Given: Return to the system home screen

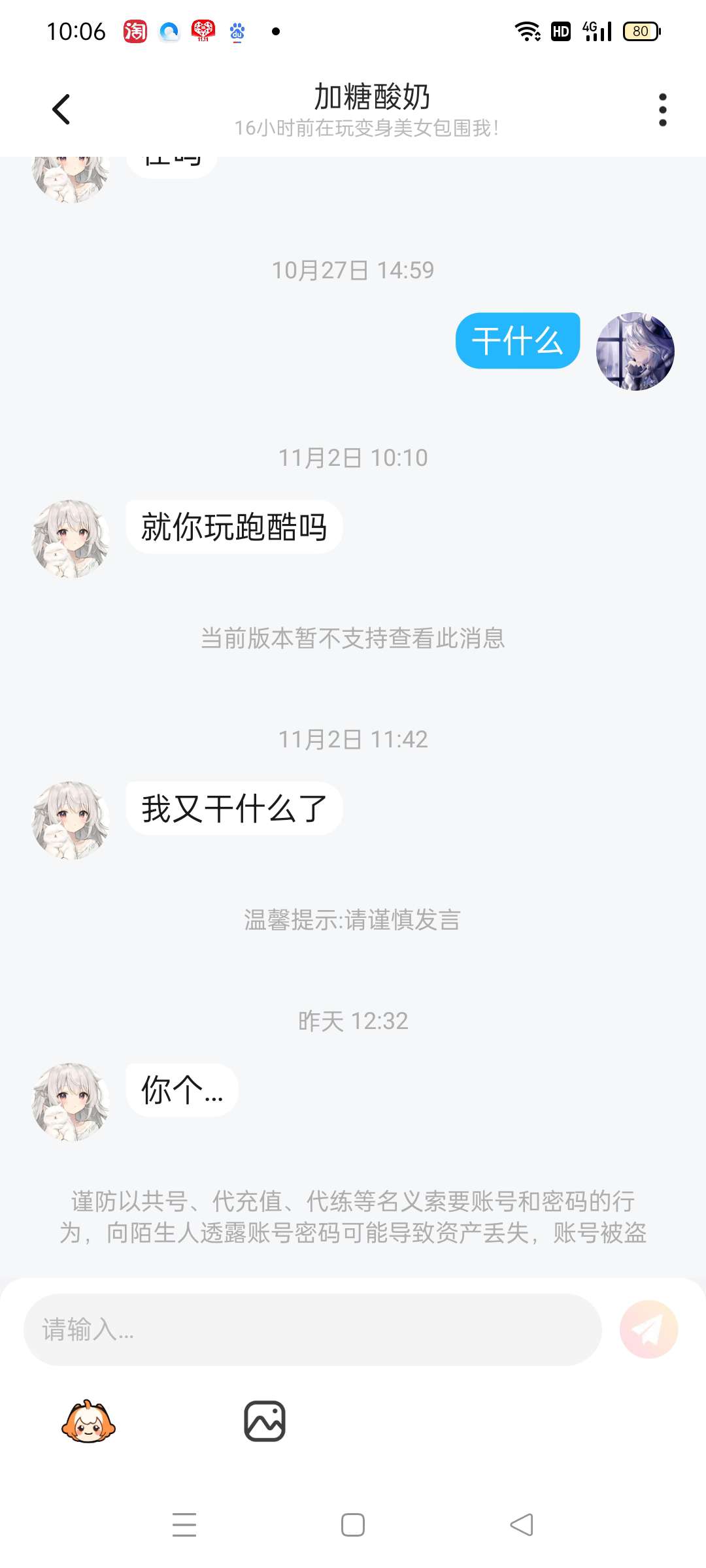Looking at the screenshot, I should tap(353, 1525).
